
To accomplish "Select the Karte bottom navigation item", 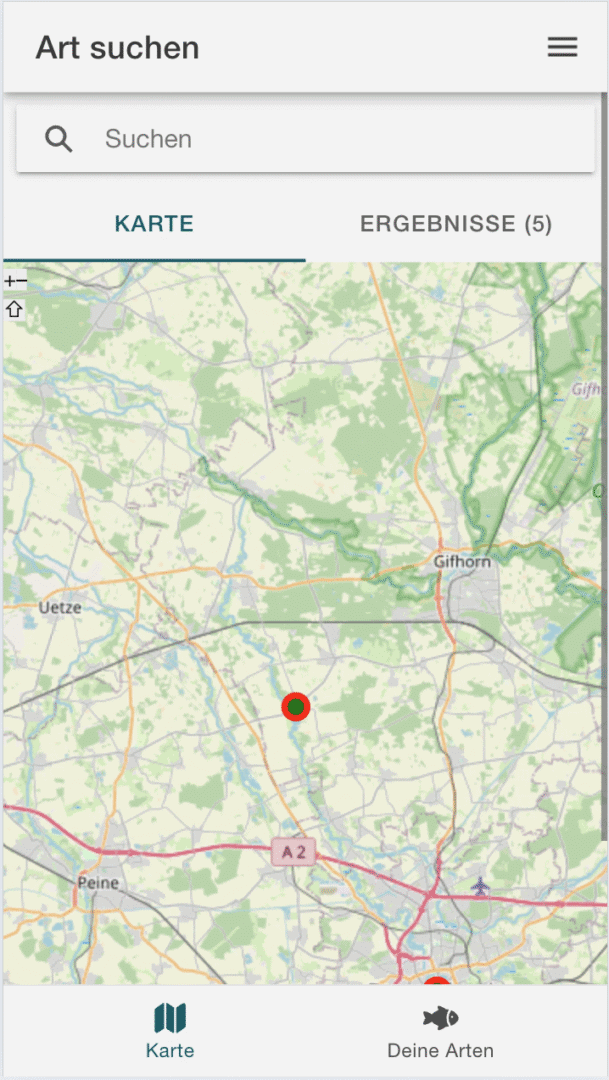I will [170, 1032].
